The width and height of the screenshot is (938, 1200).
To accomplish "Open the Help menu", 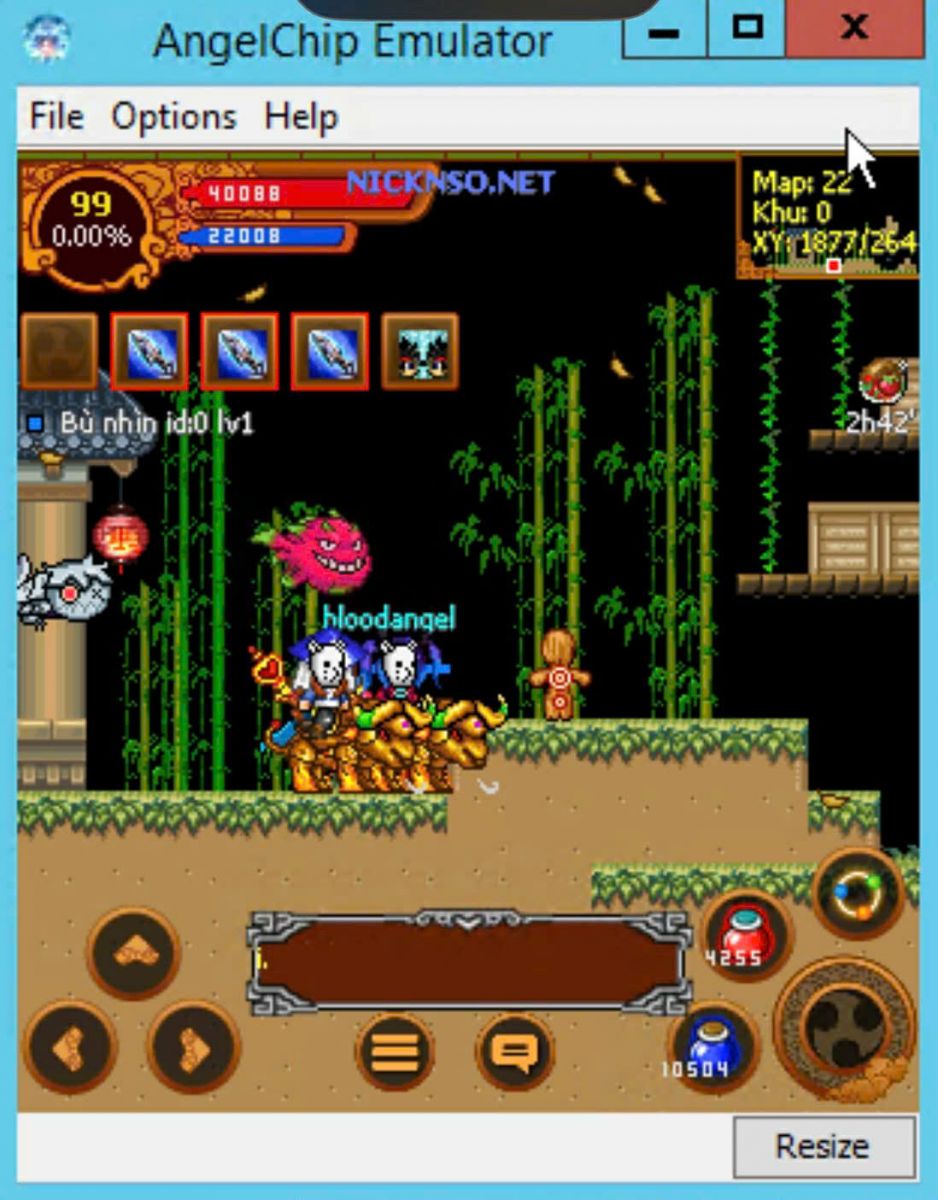I will point(301,117).
